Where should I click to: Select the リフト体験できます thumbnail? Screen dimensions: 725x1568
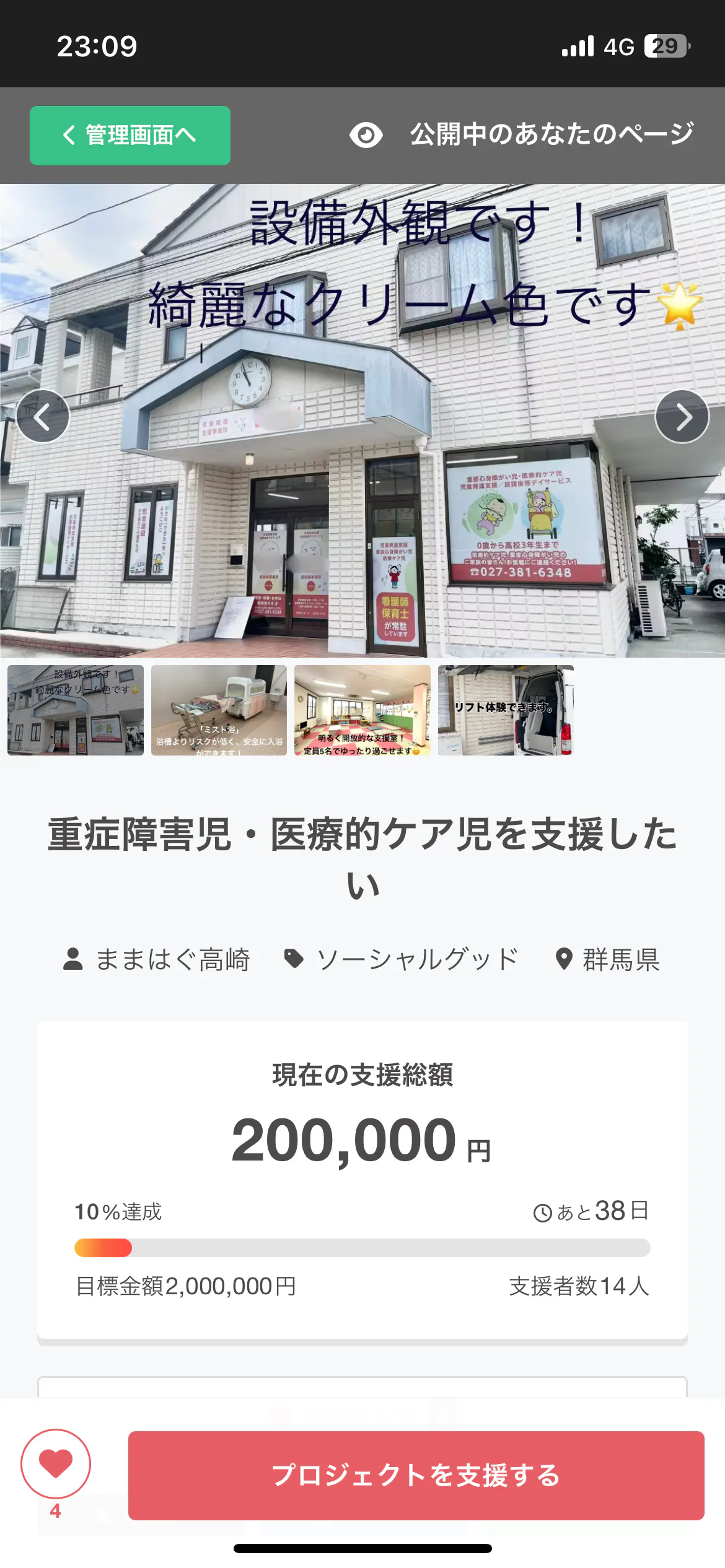(x=506, y=710)
